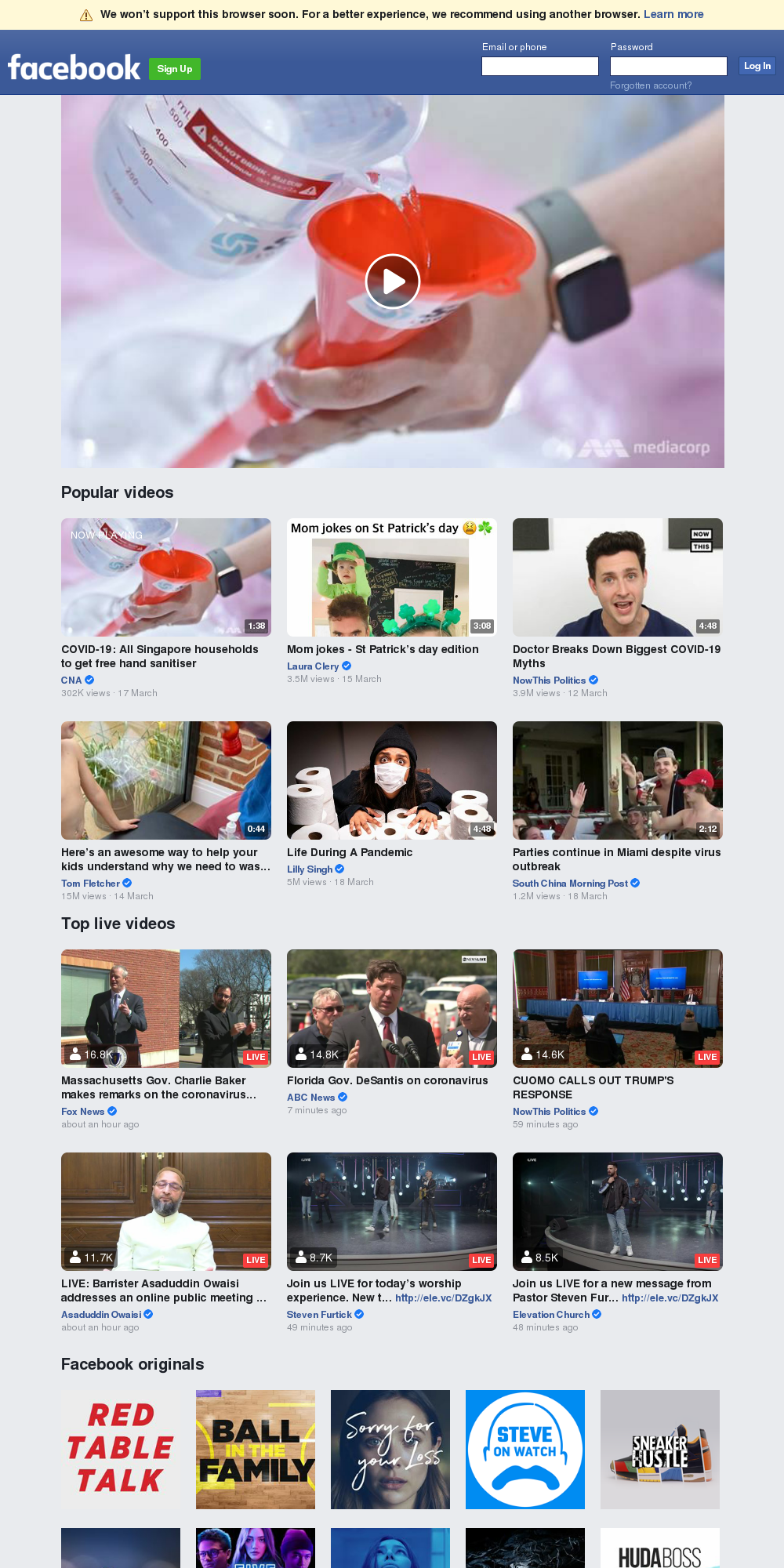The width and height of the screenshot is (784, 1568).
Task: Open Parties continue in Miami video
Action: 617,781
